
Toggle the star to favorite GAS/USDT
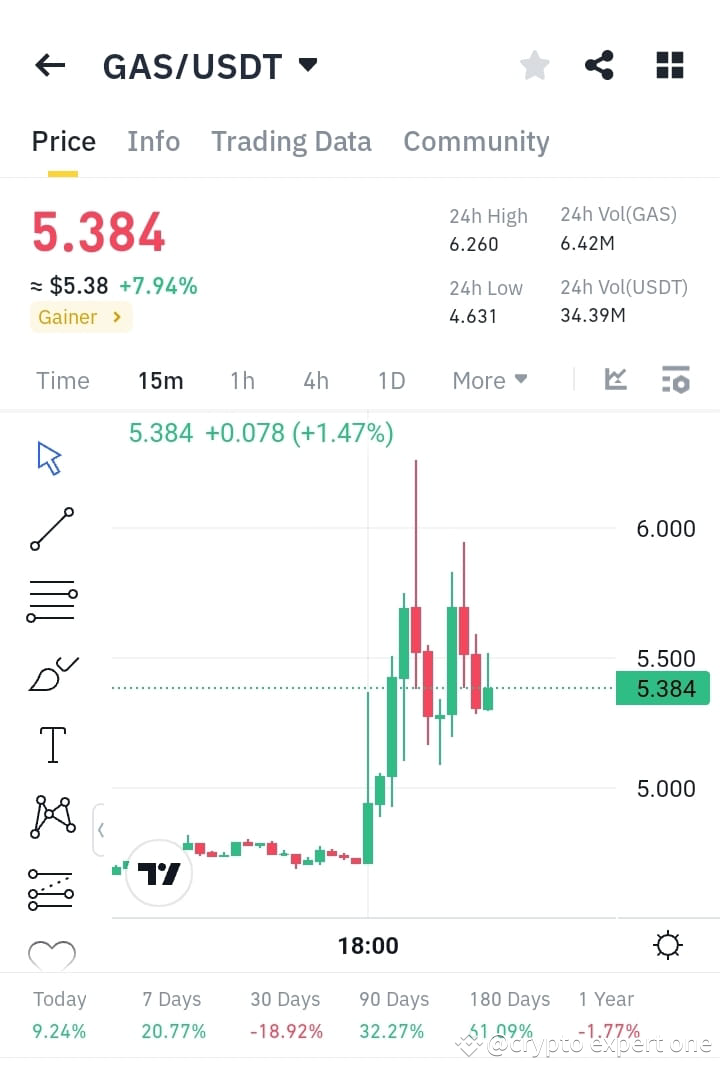(534, 64)
